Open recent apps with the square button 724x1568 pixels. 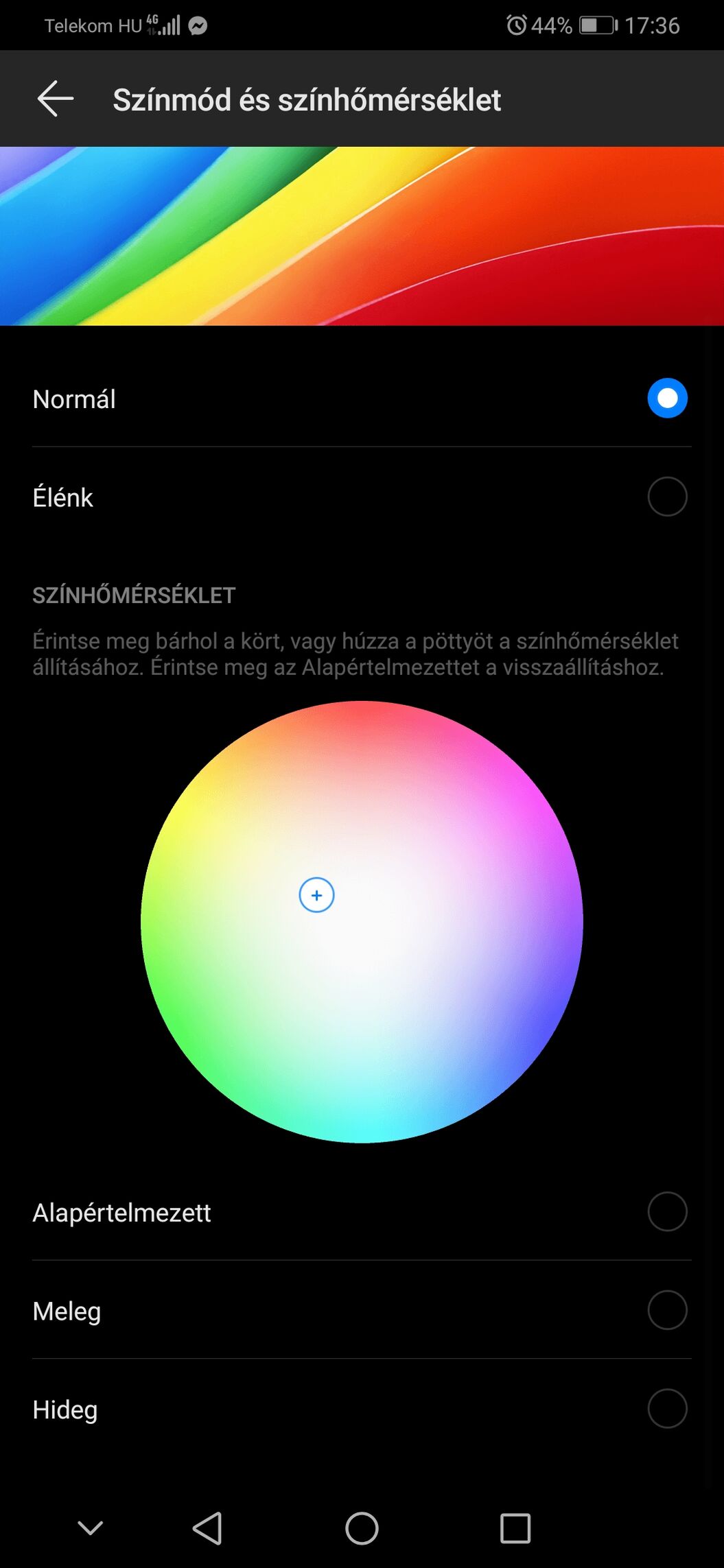515,1528
